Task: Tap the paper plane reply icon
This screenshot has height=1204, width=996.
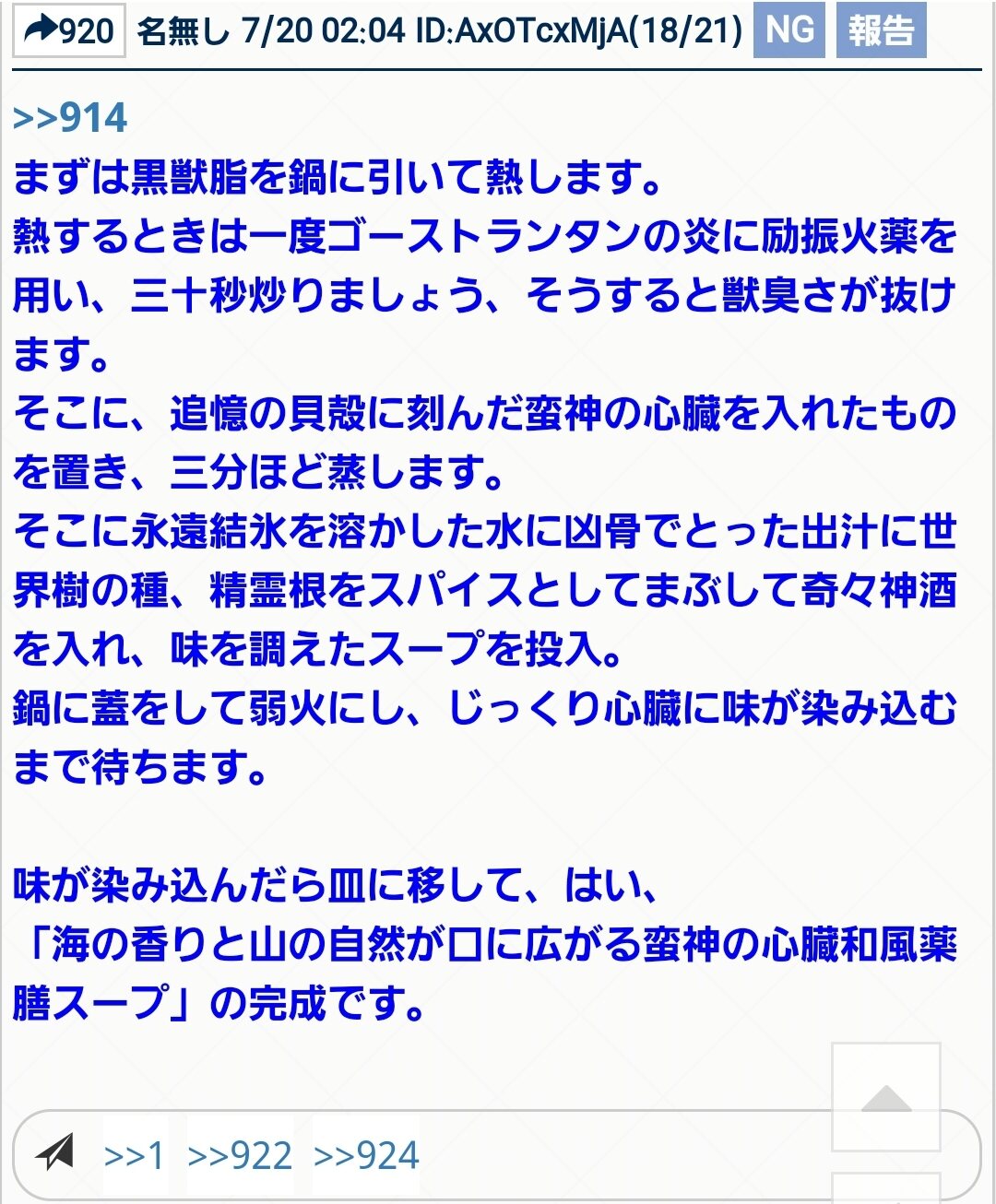Action: [x=54, y=1152]
